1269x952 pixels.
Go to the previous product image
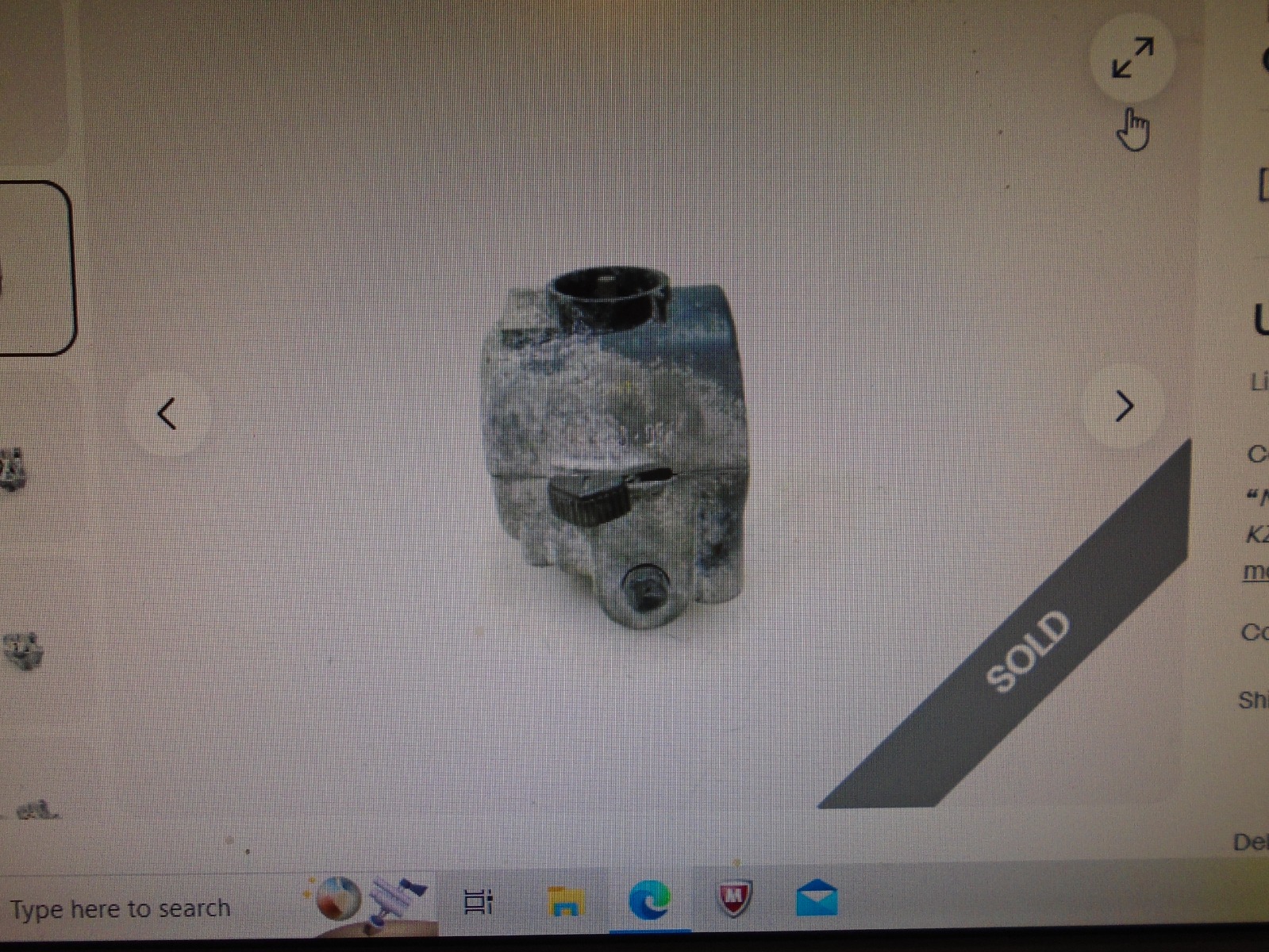(167, 413)
